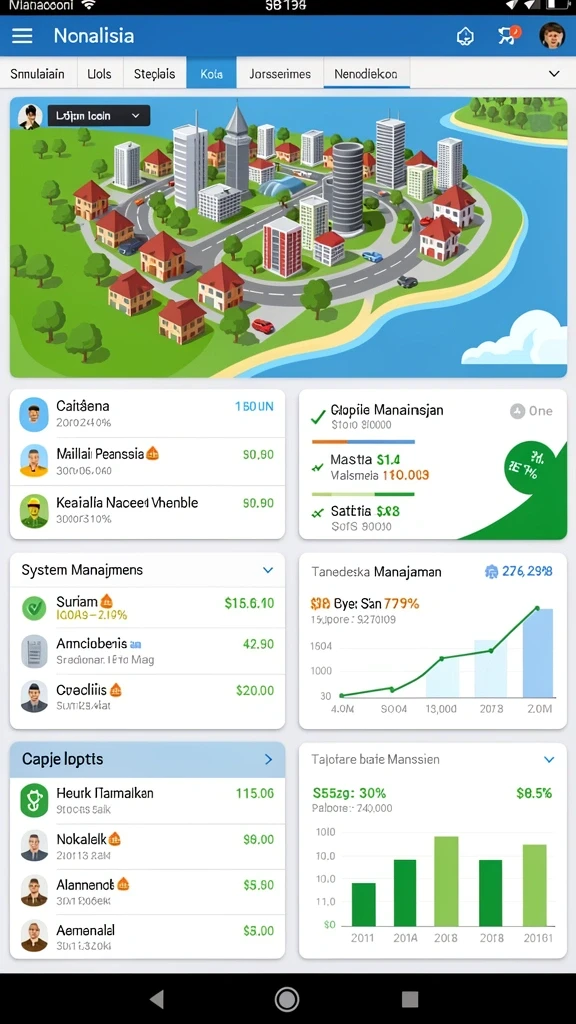This screenshot has height=1024, width=576.
Task: Open the Nokalelk row
Action: click(148, 846)
